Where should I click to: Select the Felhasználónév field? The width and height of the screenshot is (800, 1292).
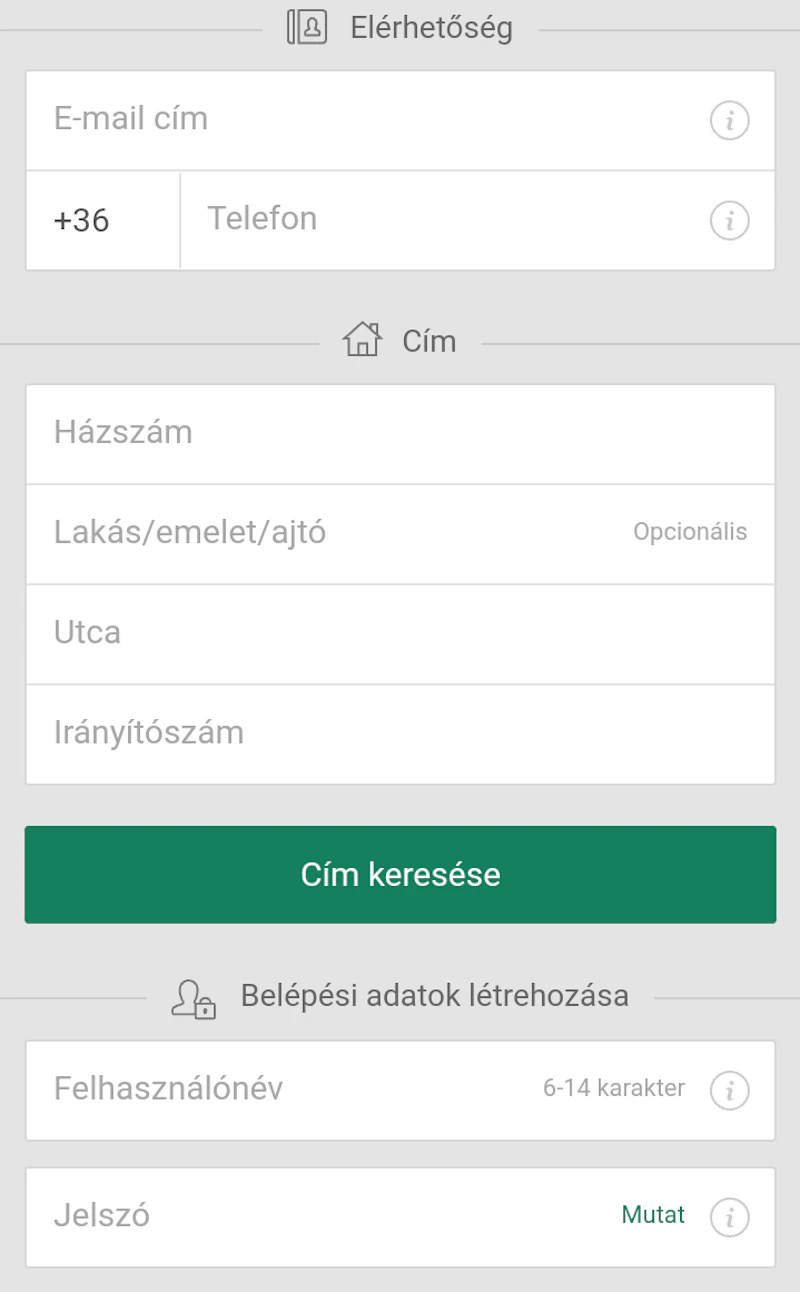280,1089
